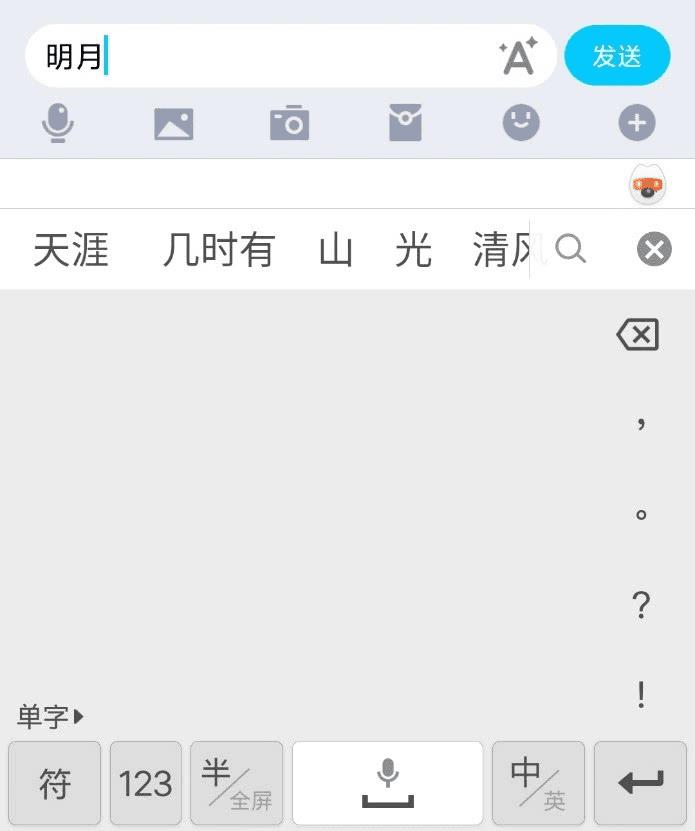Select the suggestion 天涯

(71, 249)
